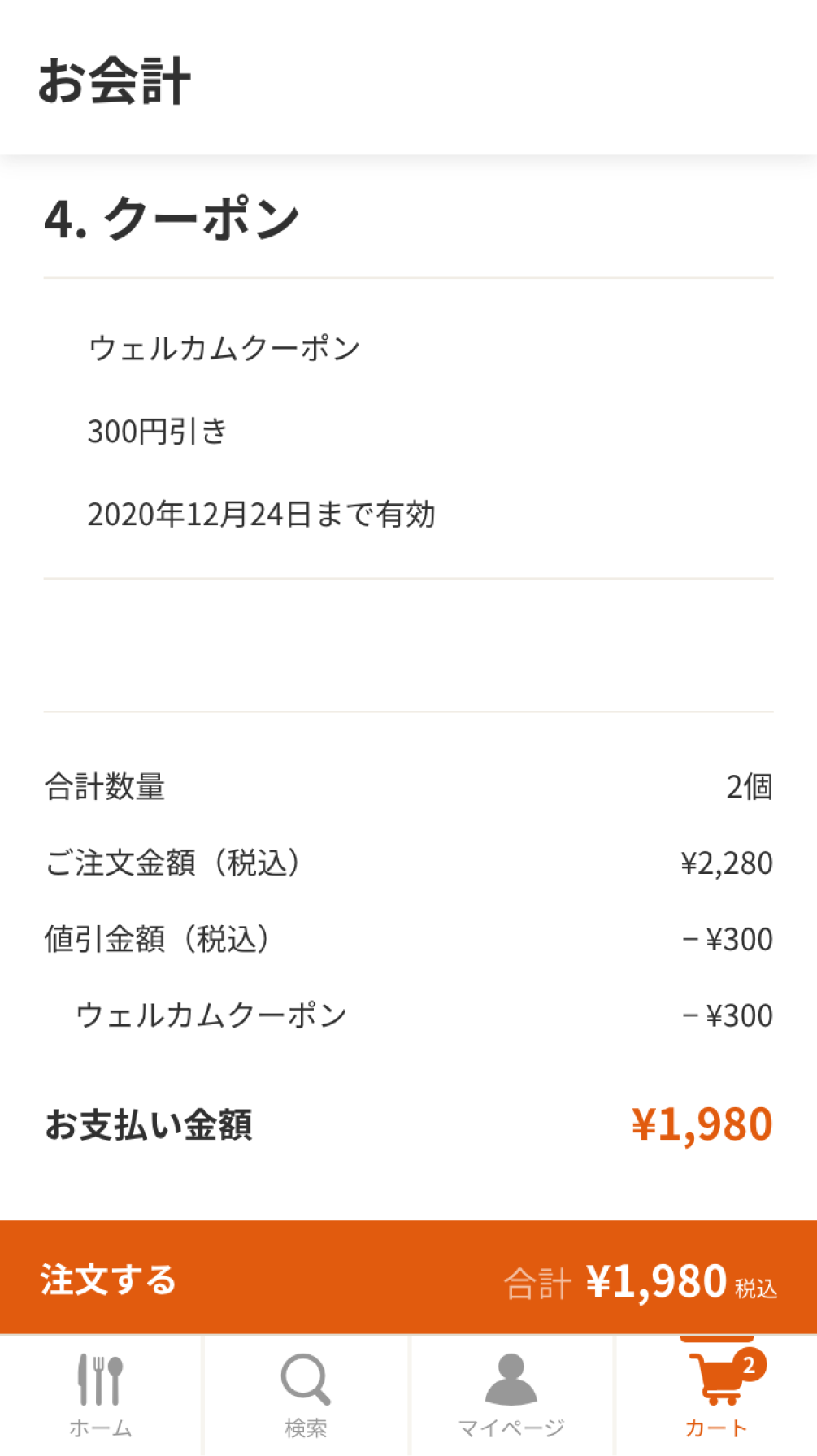
Task: Click the ご注文金額（税込） ¥2,280 row
Action: pos(406,864)
